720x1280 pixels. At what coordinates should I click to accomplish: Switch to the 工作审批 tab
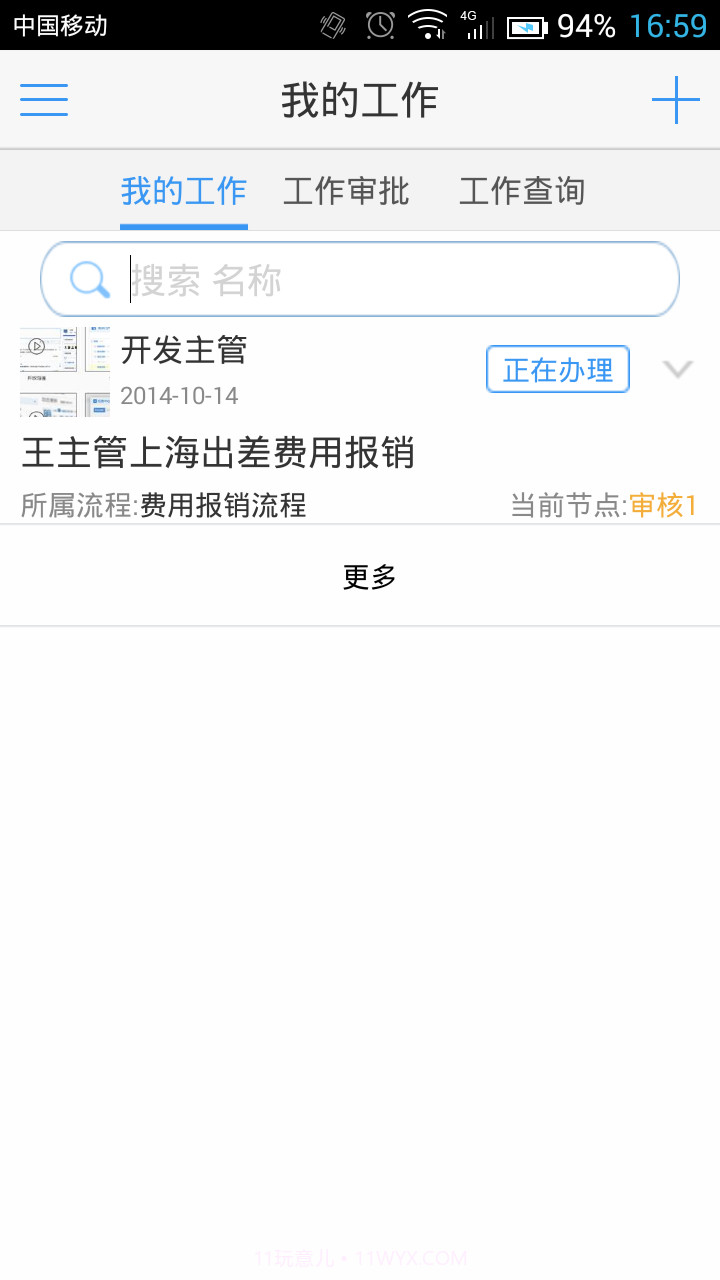pyautogui.click(x=346, y=190)
